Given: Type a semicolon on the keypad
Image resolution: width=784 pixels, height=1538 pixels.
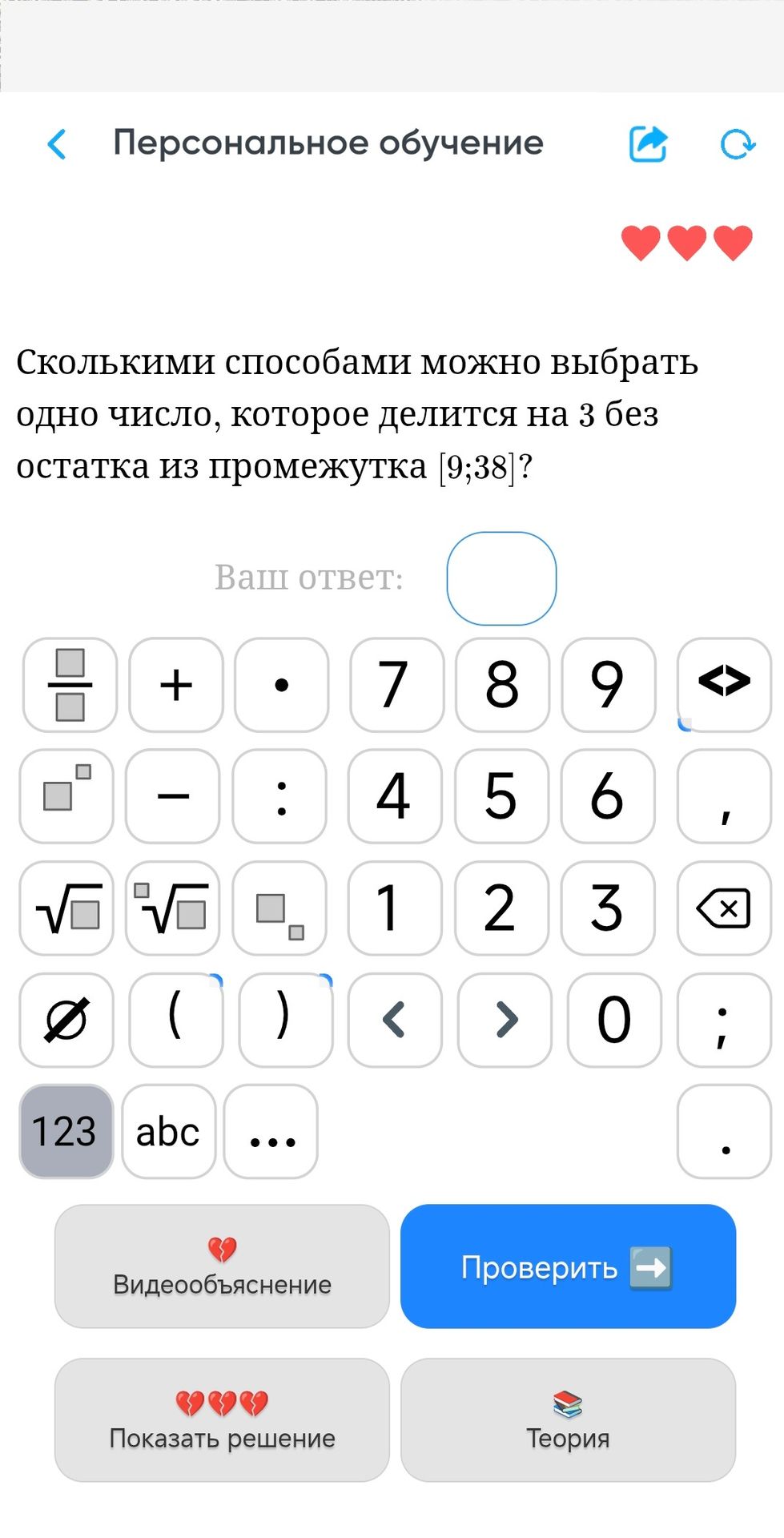Looking at the screenshot, I should click(724, 1021).
